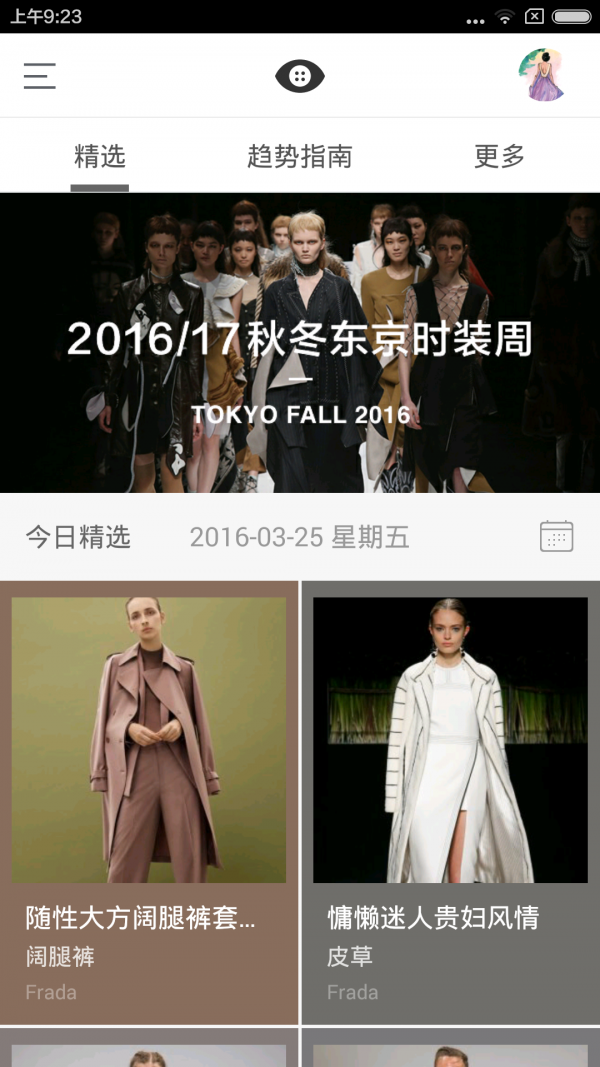Open the 随性大方阔腿裤套 card
Viewport: 600px width, 1067px height.
click(x=149, y=800)
